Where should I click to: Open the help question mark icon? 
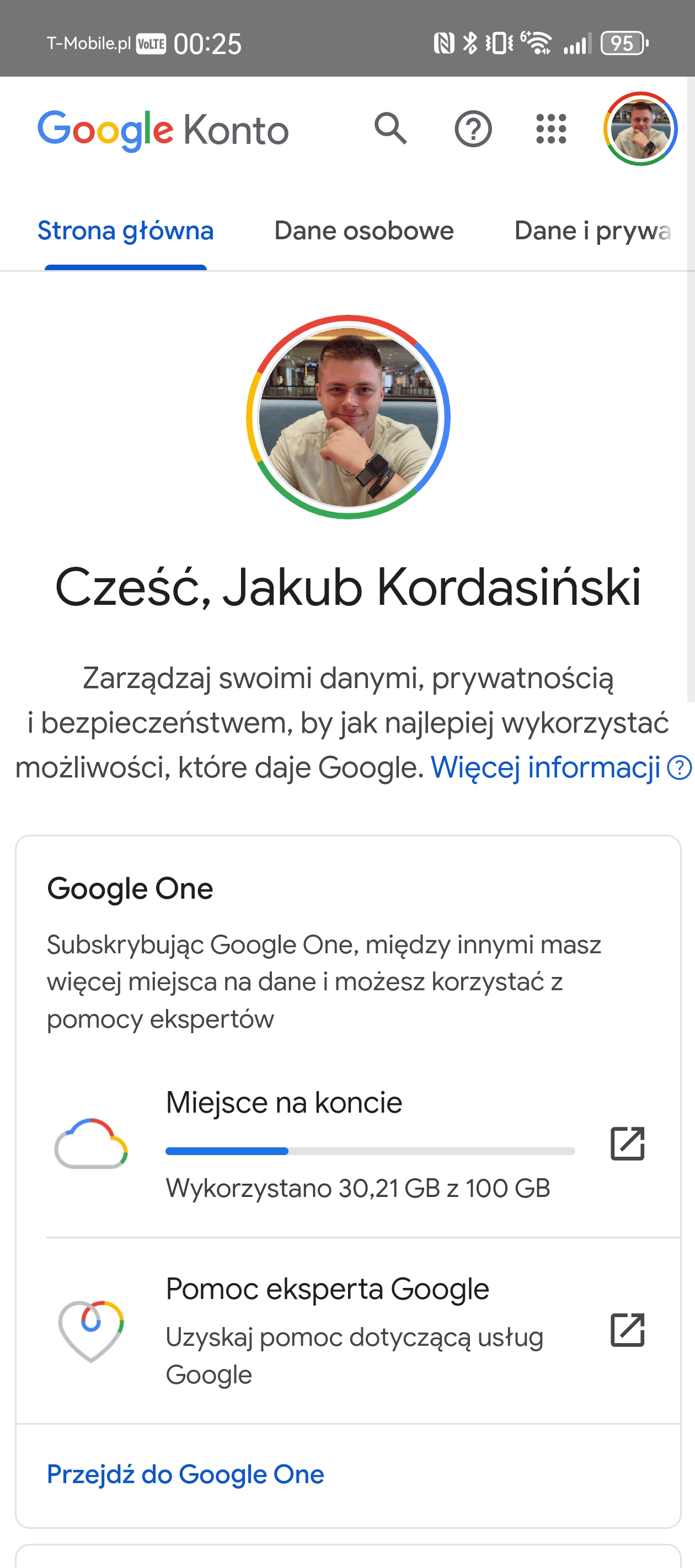tap(473, 128)
